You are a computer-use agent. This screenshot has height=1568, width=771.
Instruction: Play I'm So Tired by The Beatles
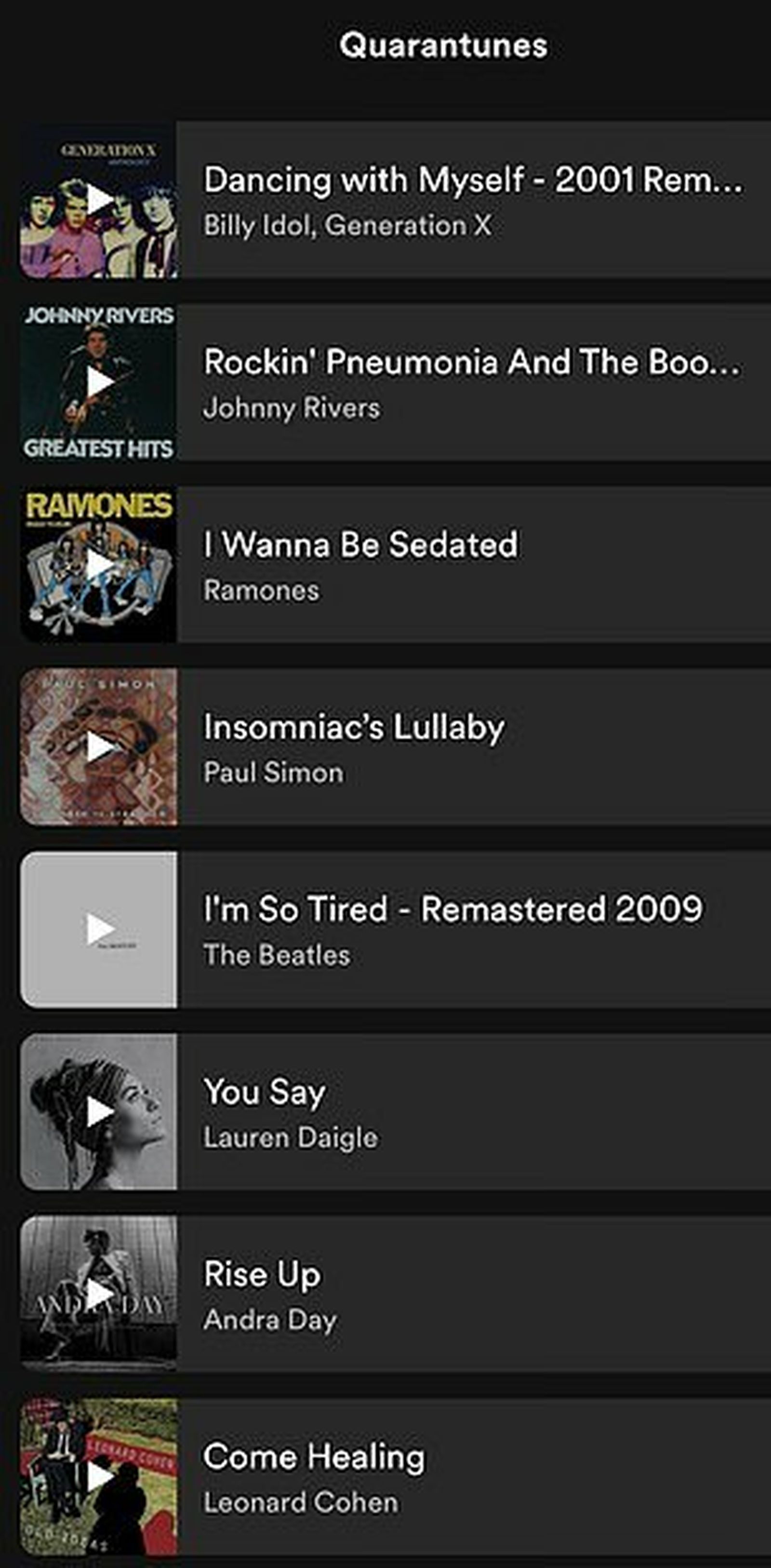[x=99, y=930]
